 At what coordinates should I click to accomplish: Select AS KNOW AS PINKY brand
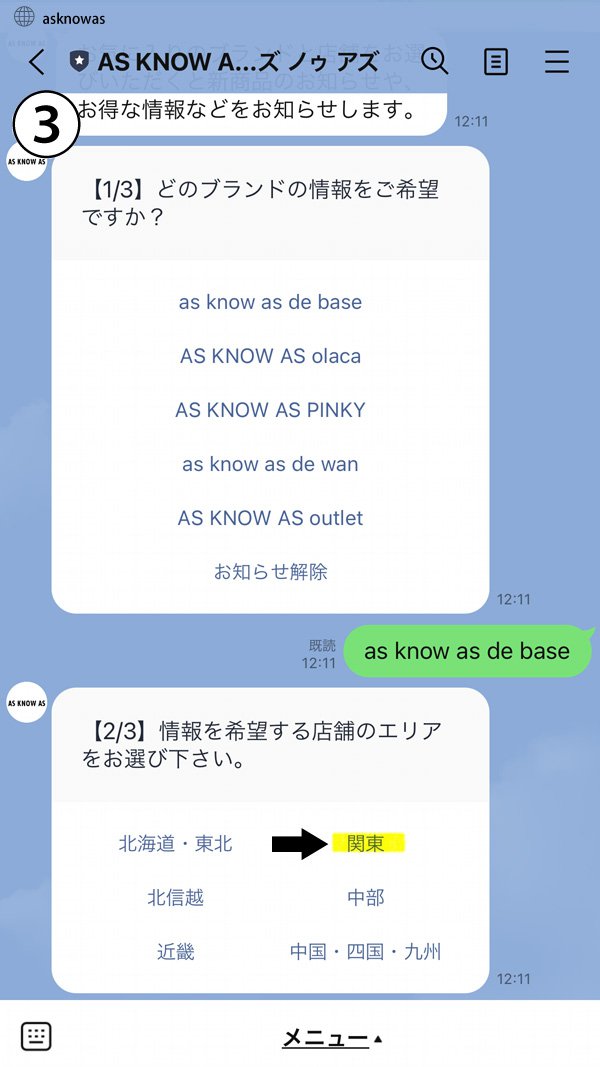pos(270,410)
